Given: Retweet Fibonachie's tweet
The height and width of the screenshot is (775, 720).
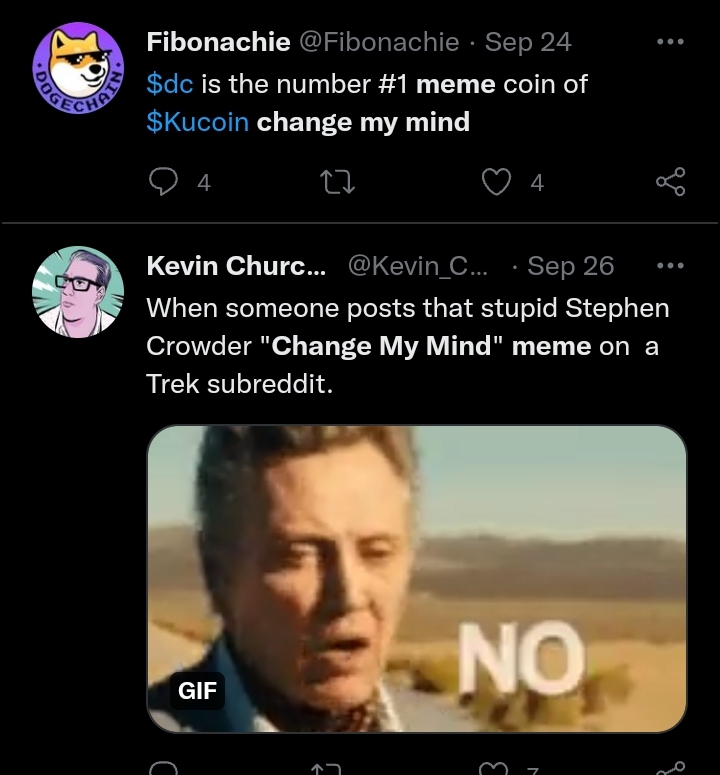Looking at the screenshot, I should (x=330, y=181).
